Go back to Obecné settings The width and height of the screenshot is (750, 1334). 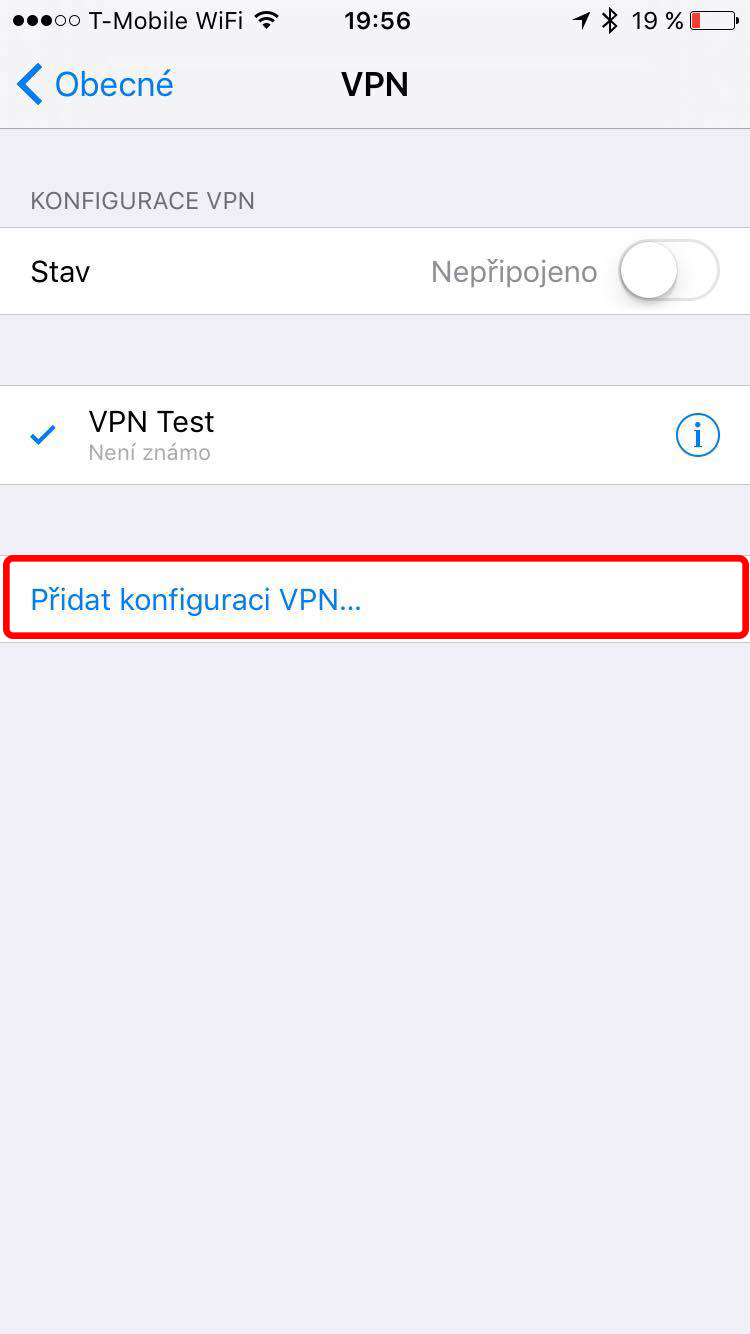pos(95,85)
